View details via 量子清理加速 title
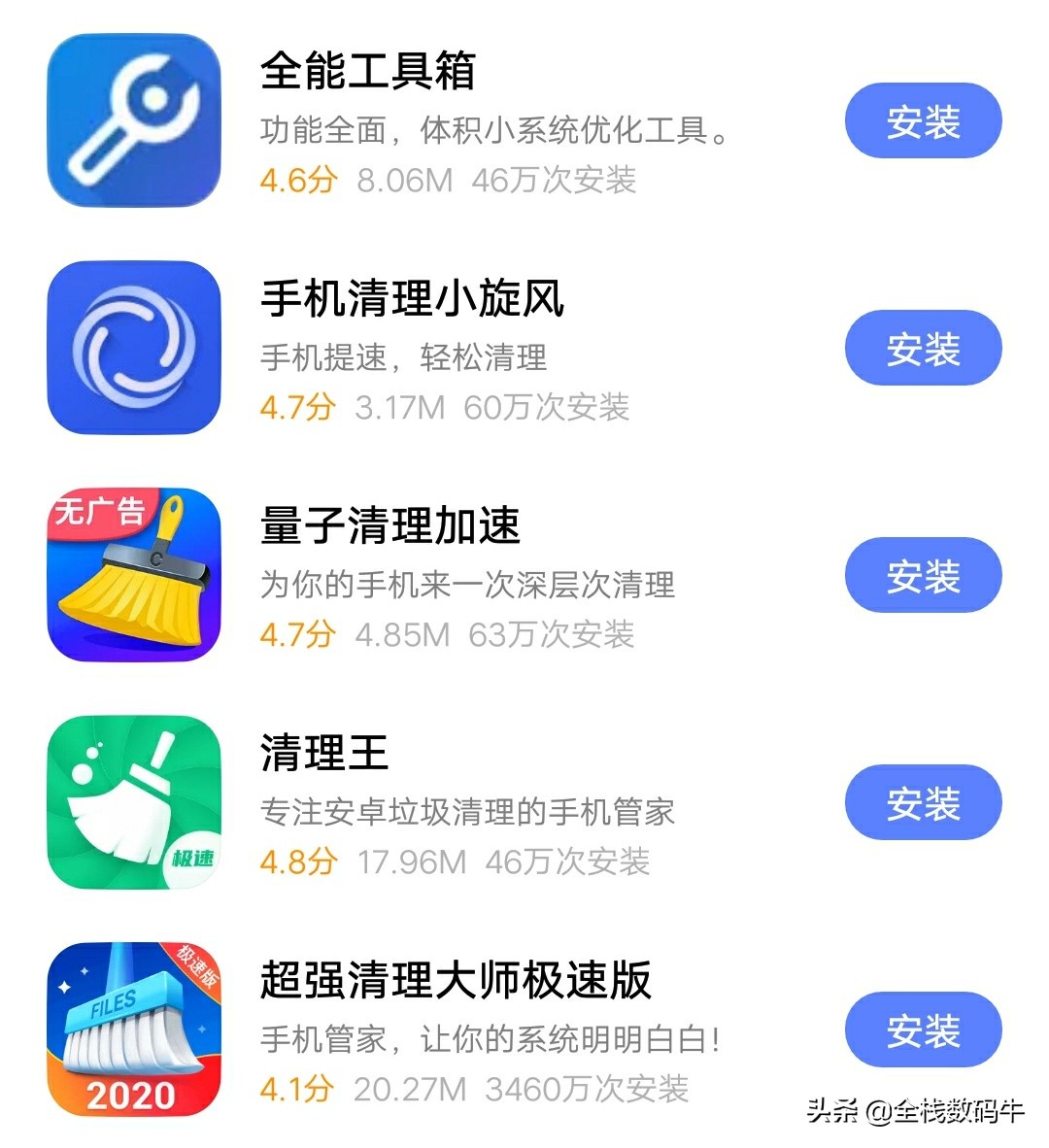 [x=392, y=528]
